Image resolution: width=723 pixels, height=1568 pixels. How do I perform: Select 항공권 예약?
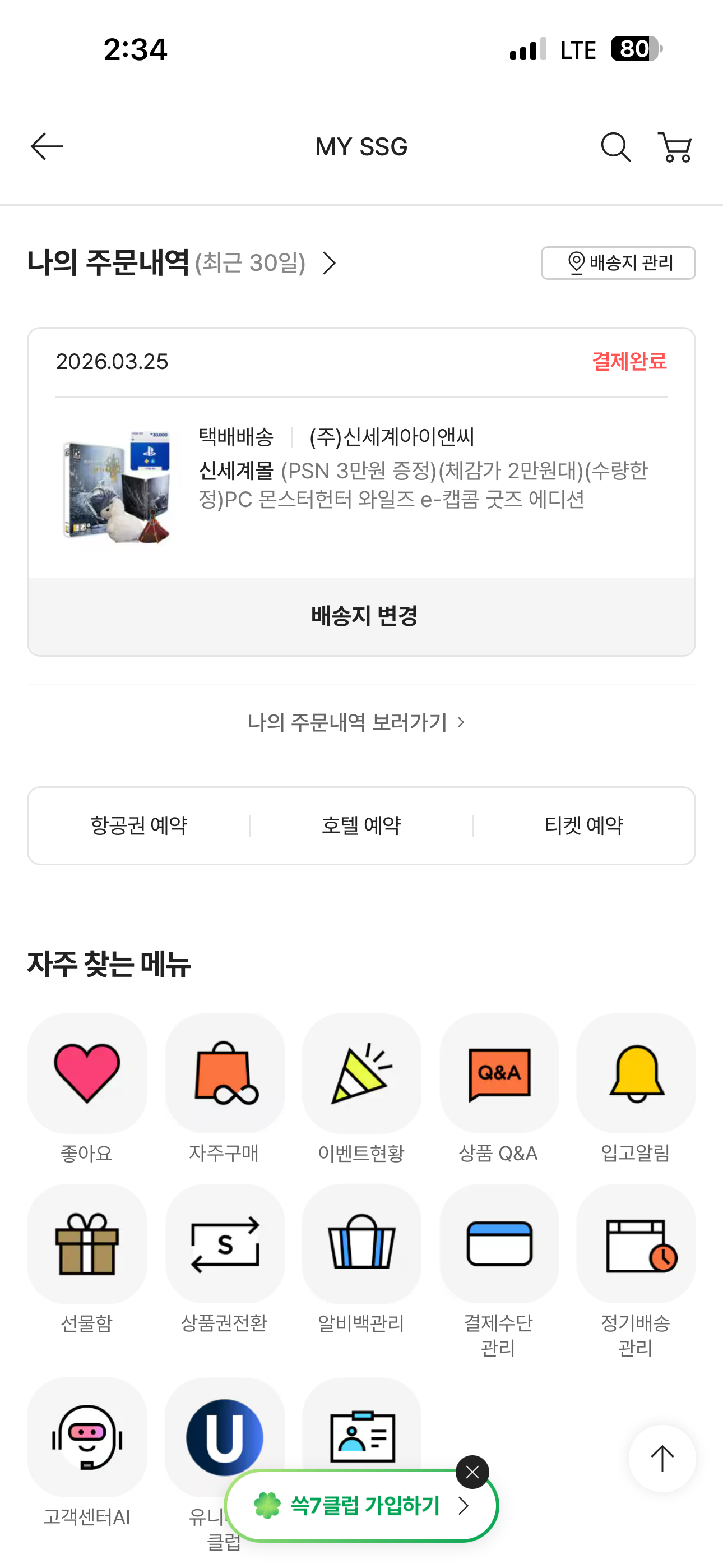[139, 826]
